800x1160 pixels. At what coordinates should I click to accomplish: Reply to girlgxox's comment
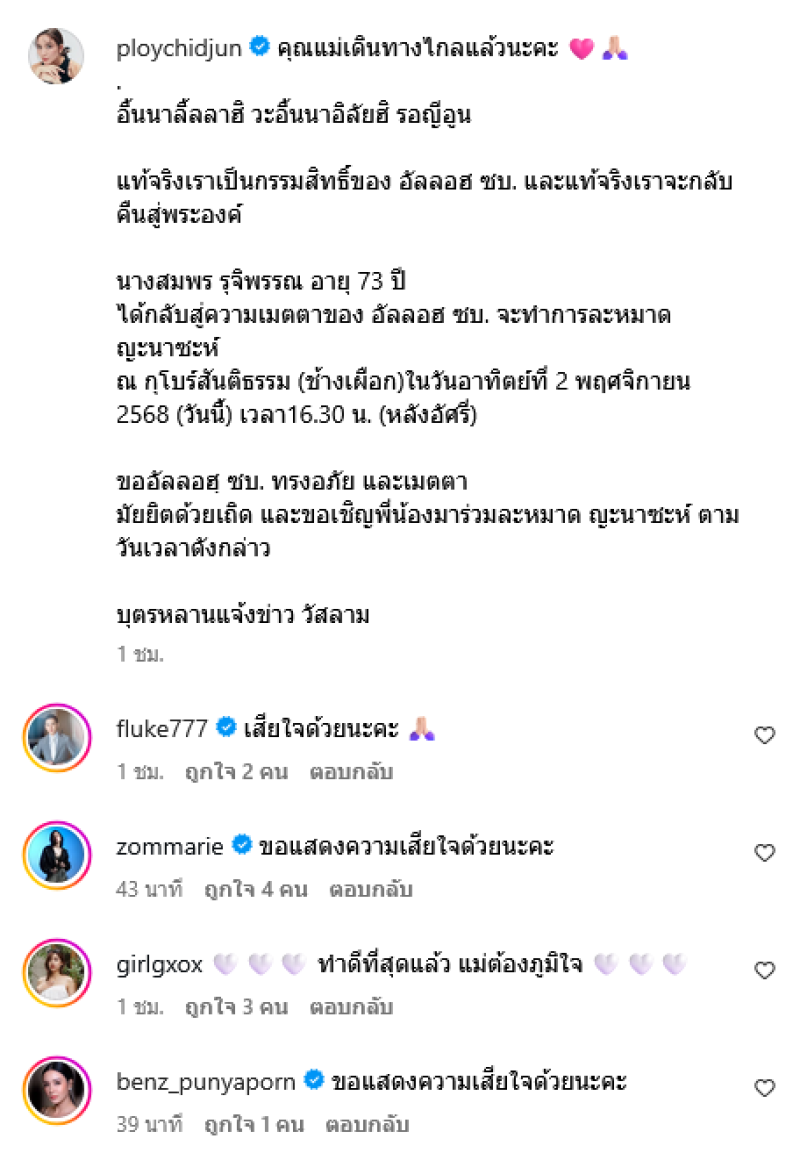click(x=352, y=1006)
